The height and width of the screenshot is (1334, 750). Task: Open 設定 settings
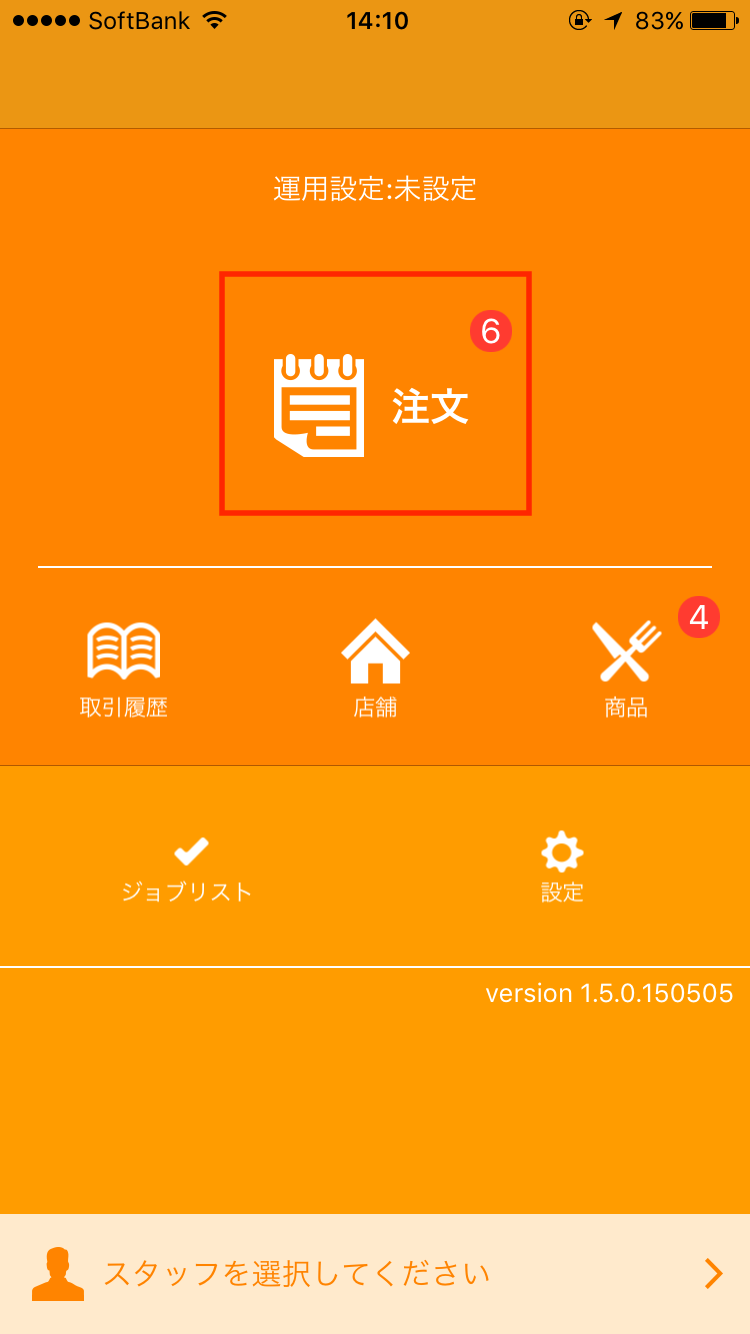pos(562,868)
